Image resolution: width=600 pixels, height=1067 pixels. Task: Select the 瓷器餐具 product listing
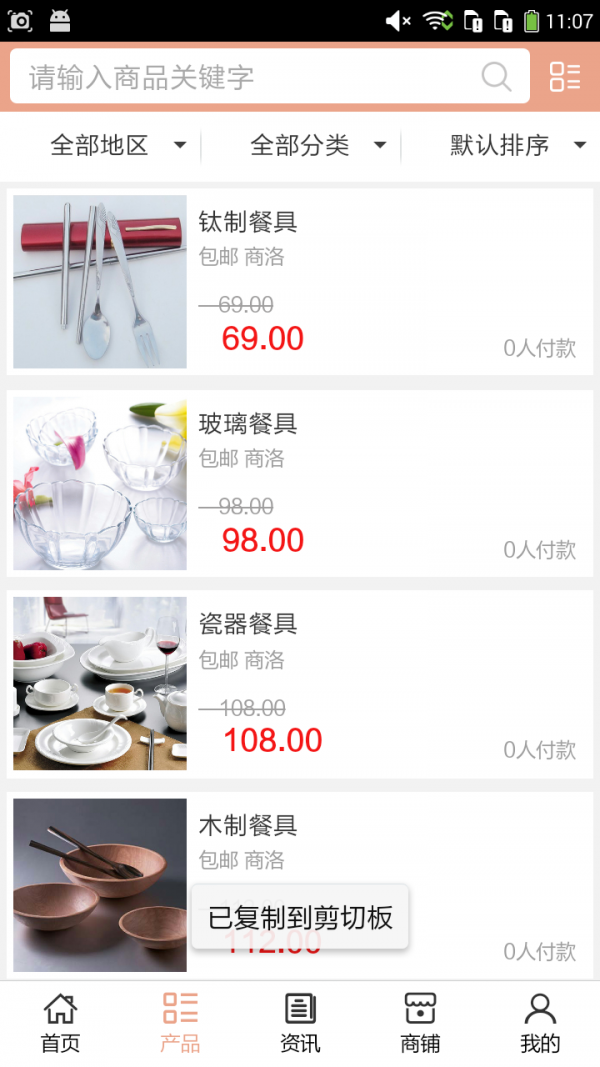300,684
